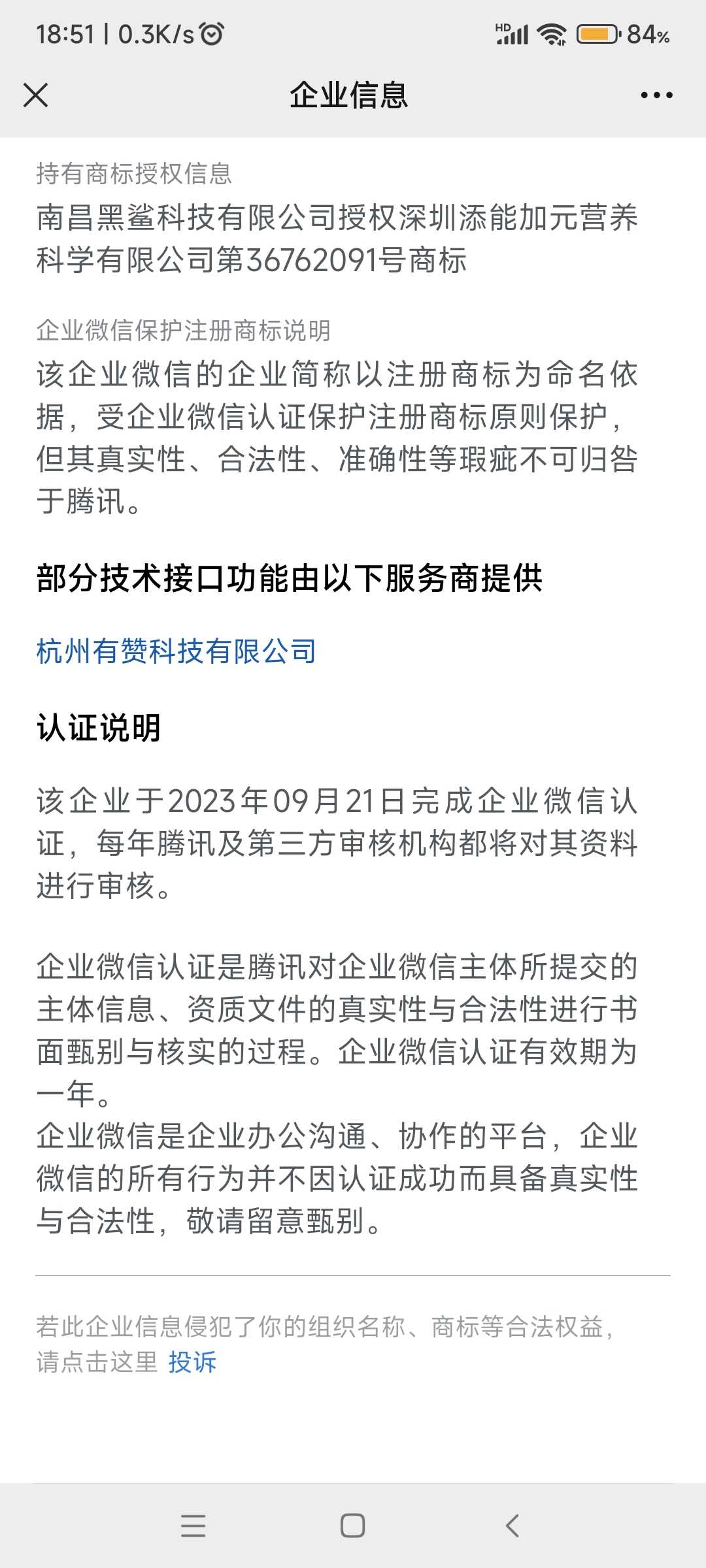Go to the home screen via home button
This screenshot has height=1568, width=706.
[352, 1526]
